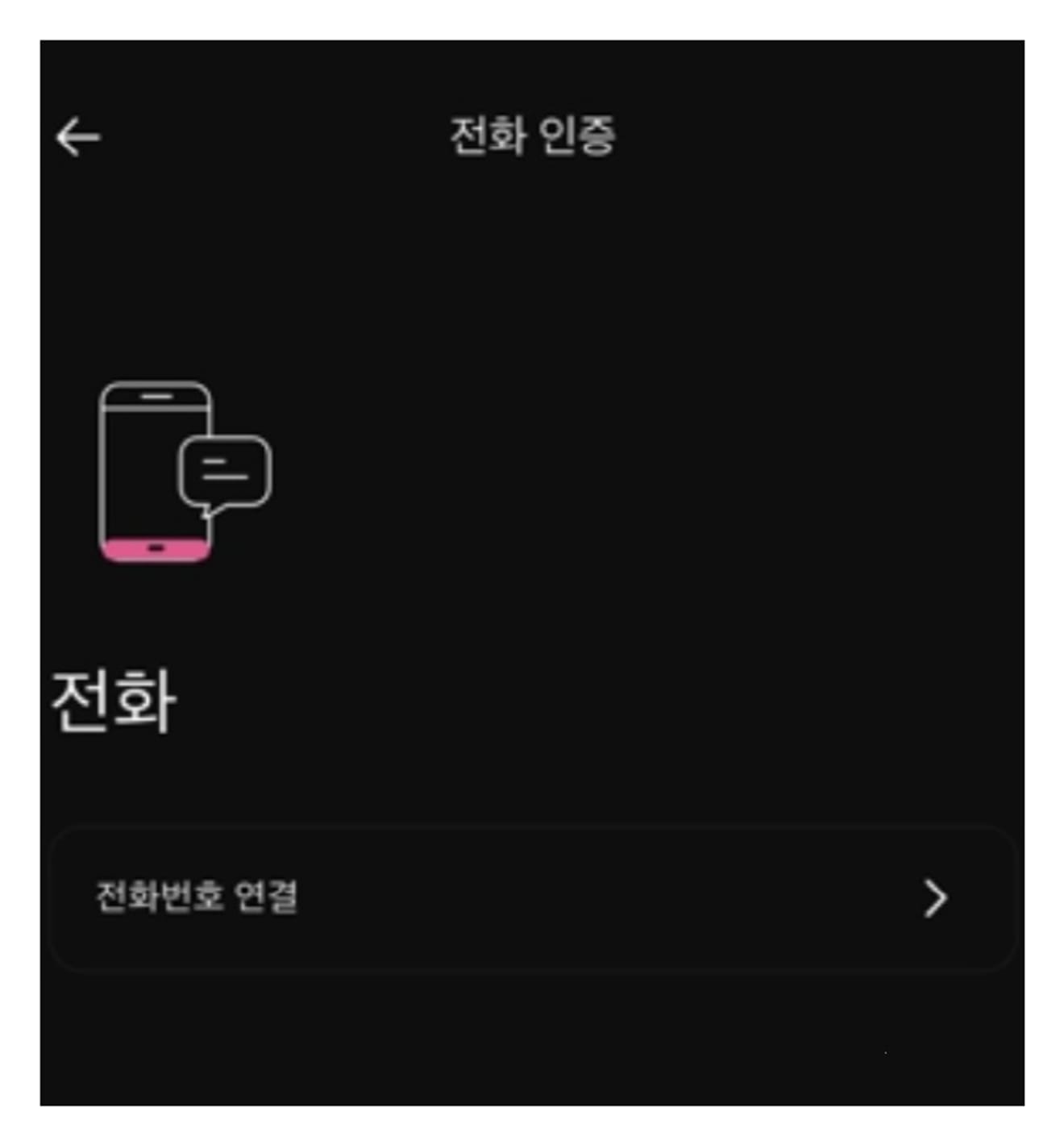Go back using the top arrow
The width and height of the screenshot is (1064, 1145).
(78, 136)
